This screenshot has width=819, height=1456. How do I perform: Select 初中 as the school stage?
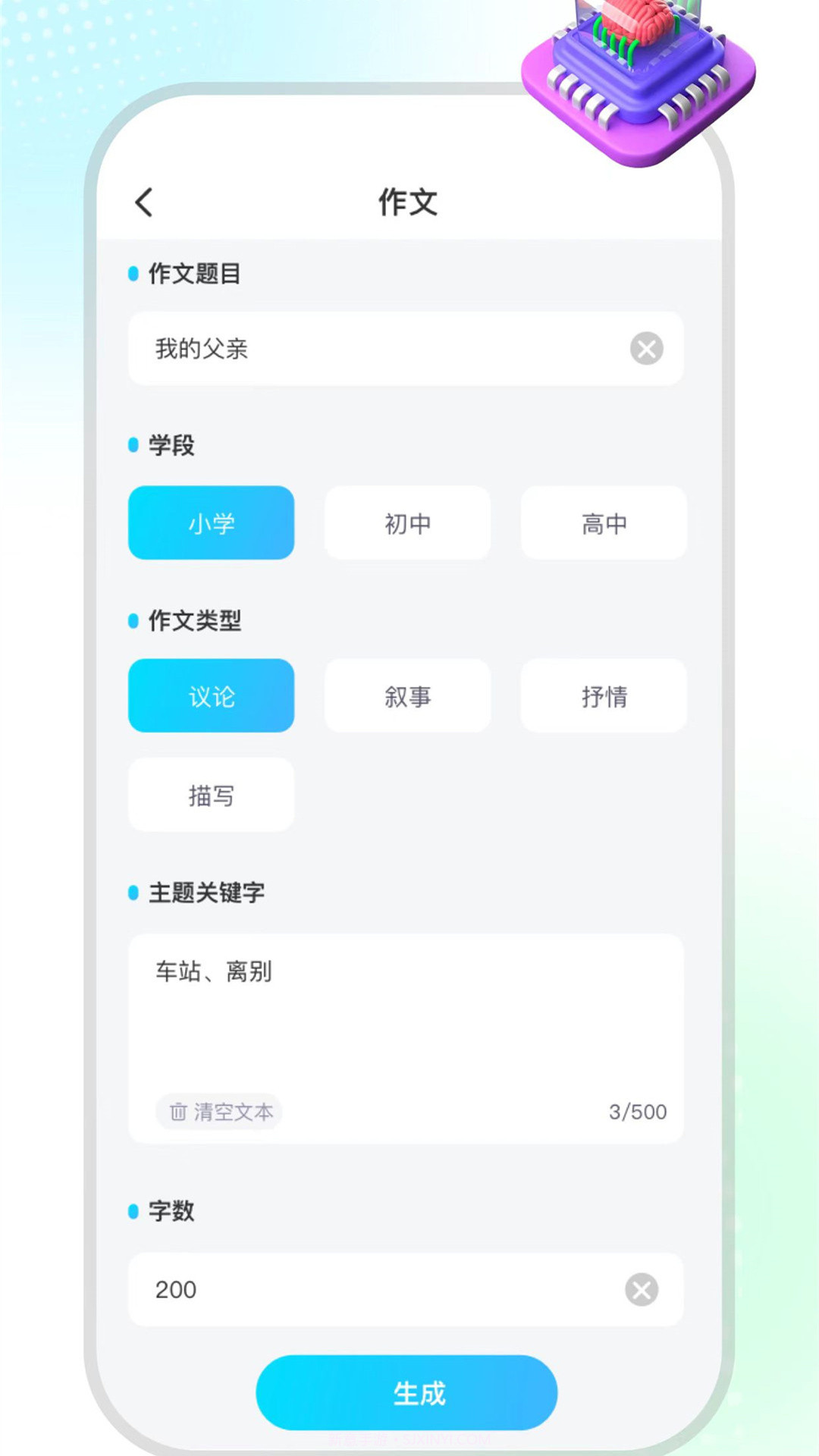click(407, 522)
